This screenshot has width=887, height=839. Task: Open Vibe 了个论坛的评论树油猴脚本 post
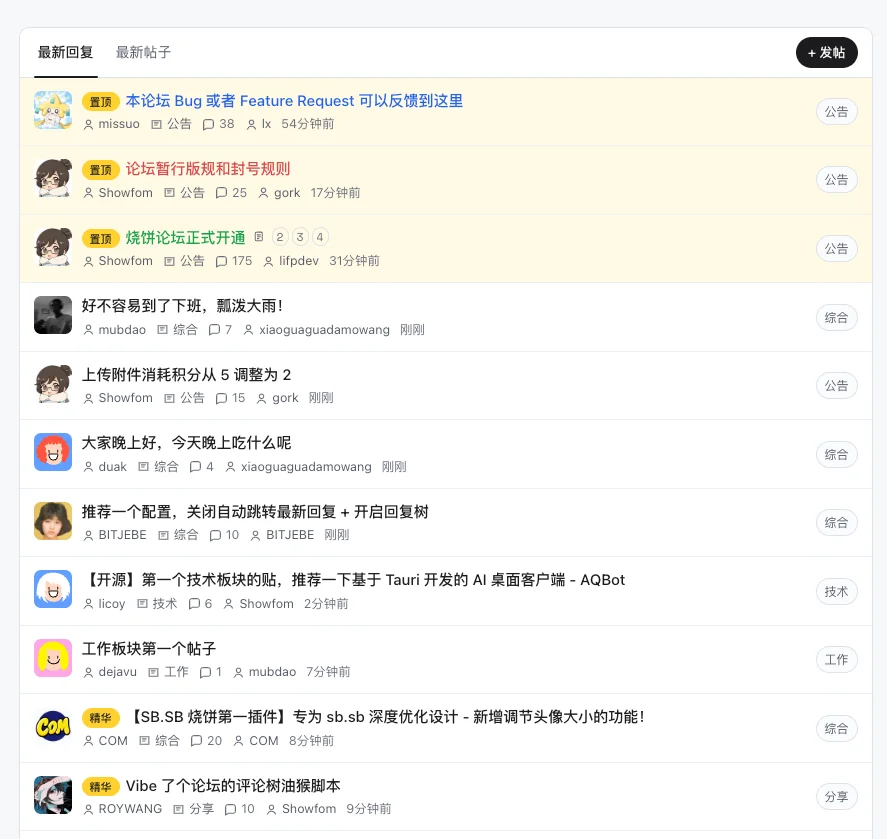click(233, 786)
